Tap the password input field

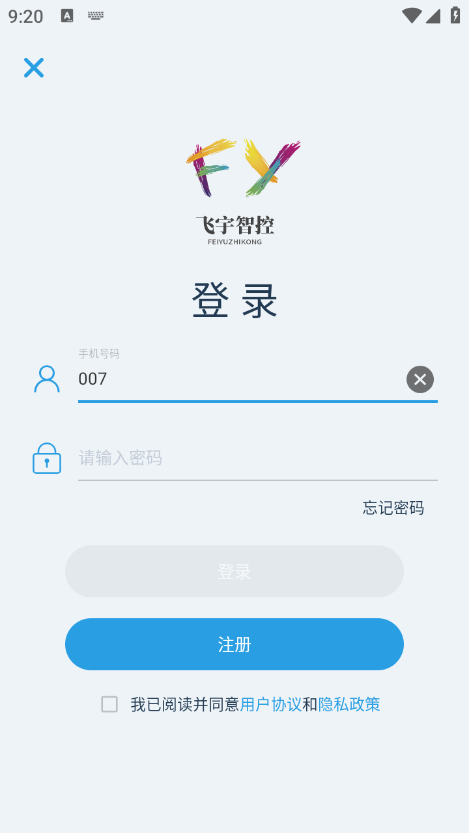(x=258, y=457)
